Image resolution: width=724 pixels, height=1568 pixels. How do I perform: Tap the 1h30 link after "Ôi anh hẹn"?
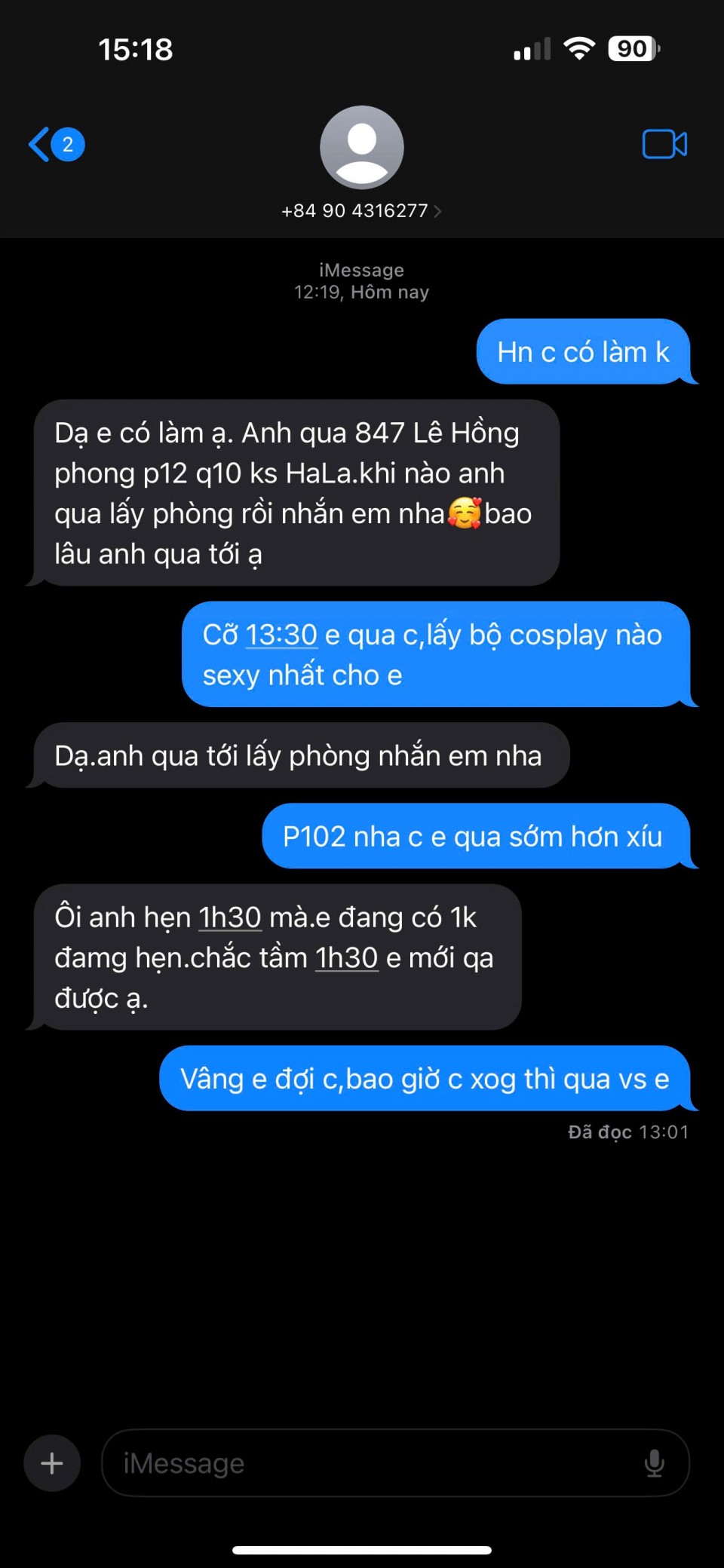click(230, 917)
